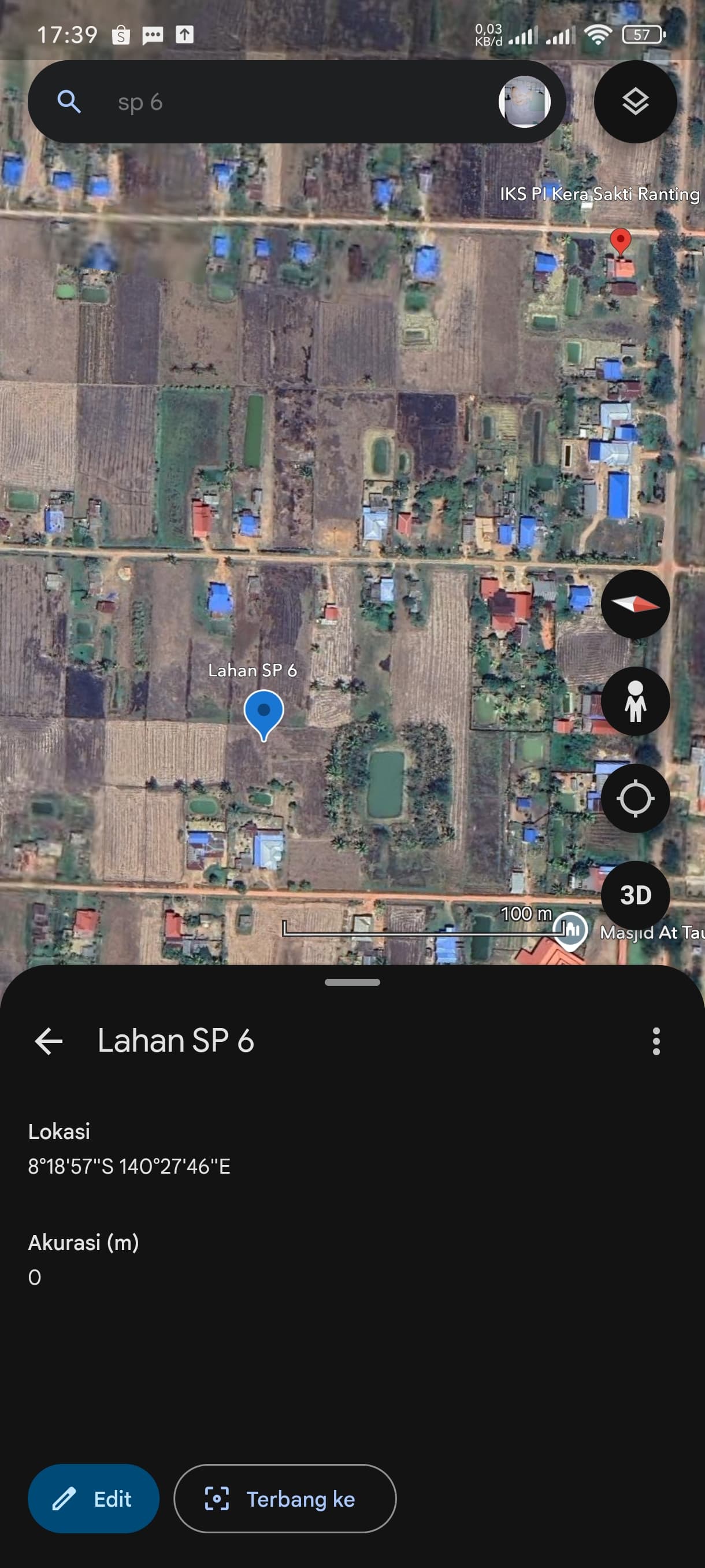
Task: Open the map layers picker icon
Action: [635, 102]
